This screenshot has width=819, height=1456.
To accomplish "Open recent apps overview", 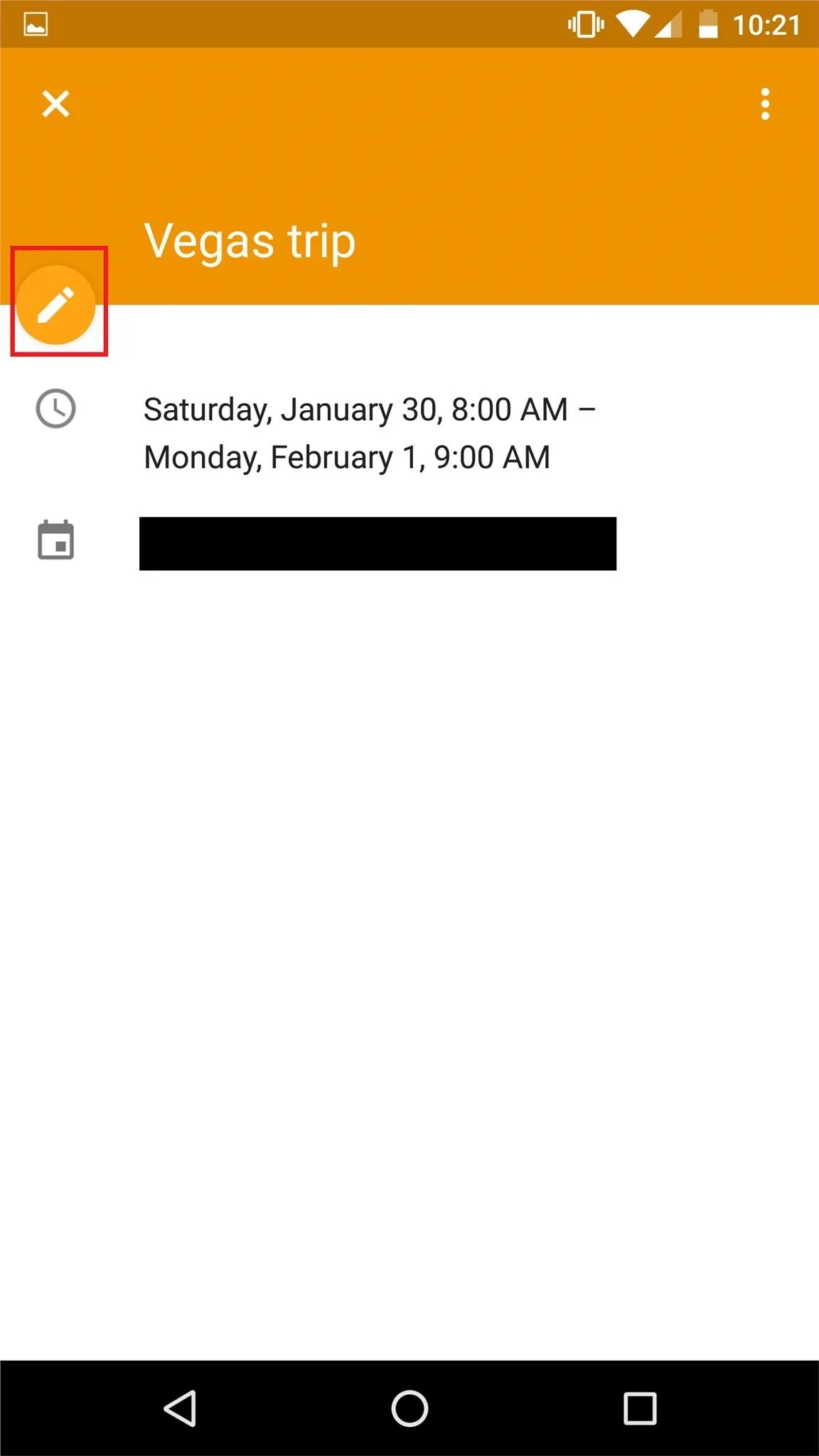I will (x=639, y=1408).
